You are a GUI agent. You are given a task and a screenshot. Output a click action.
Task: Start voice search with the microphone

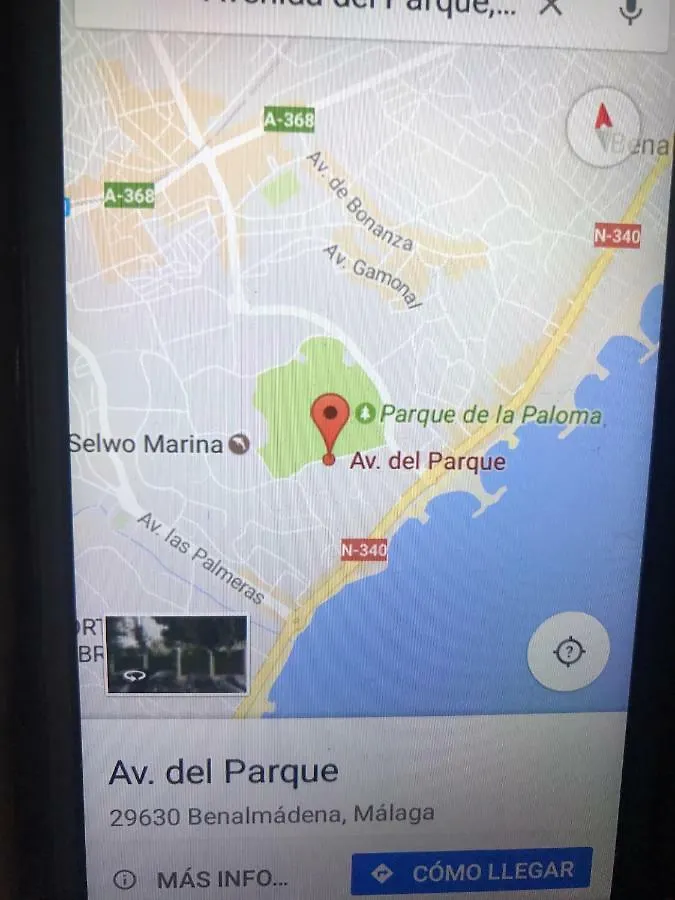[x=630, y=10]
